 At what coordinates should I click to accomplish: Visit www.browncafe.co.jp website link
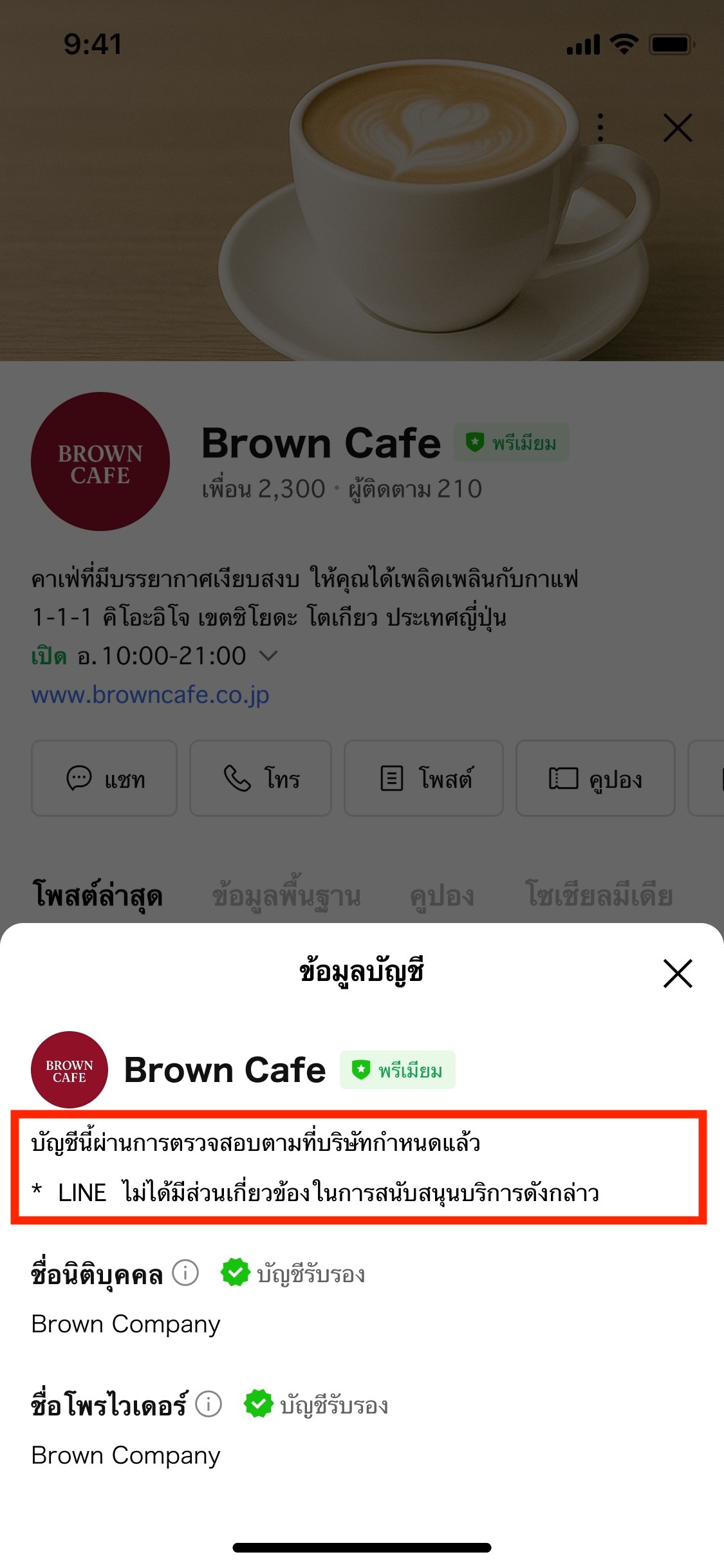tap(151, 695)
